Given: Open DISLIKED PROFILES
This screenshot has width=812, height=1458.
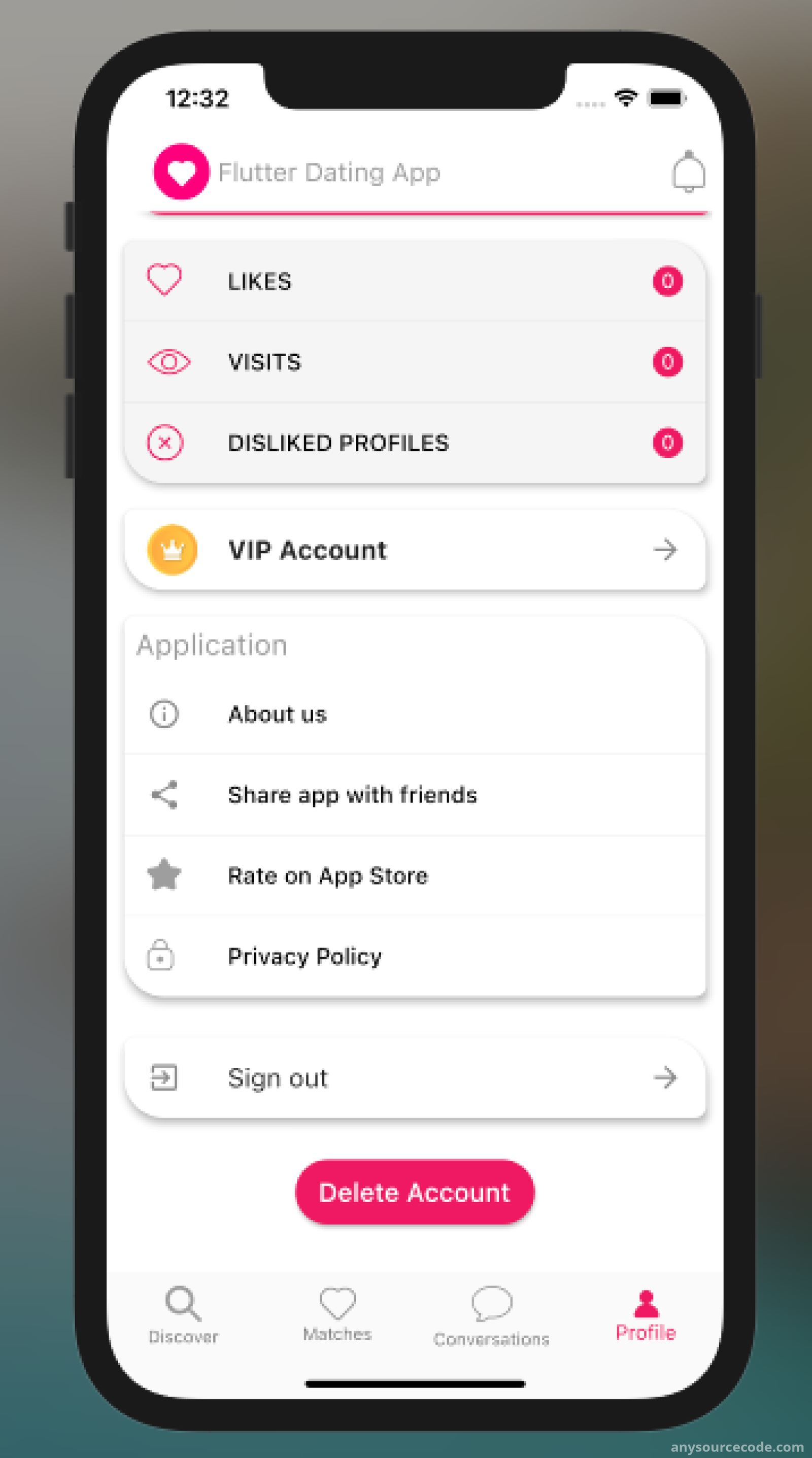Looking at the screenshot, I should (x=415, y=443).
